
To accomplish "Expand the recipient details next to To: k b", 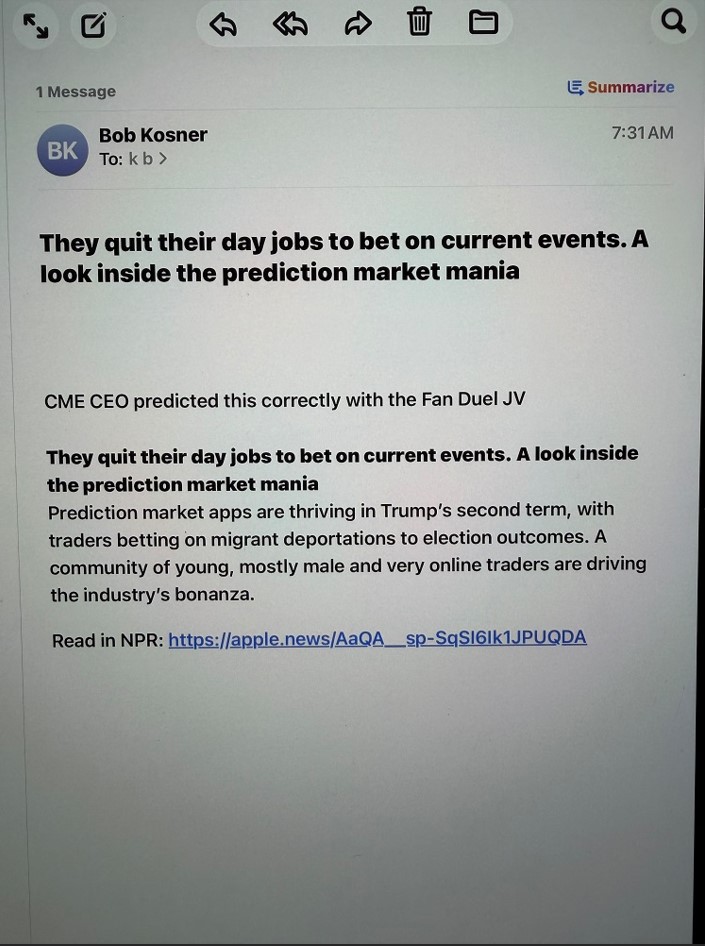I will (x=162, y=159).
